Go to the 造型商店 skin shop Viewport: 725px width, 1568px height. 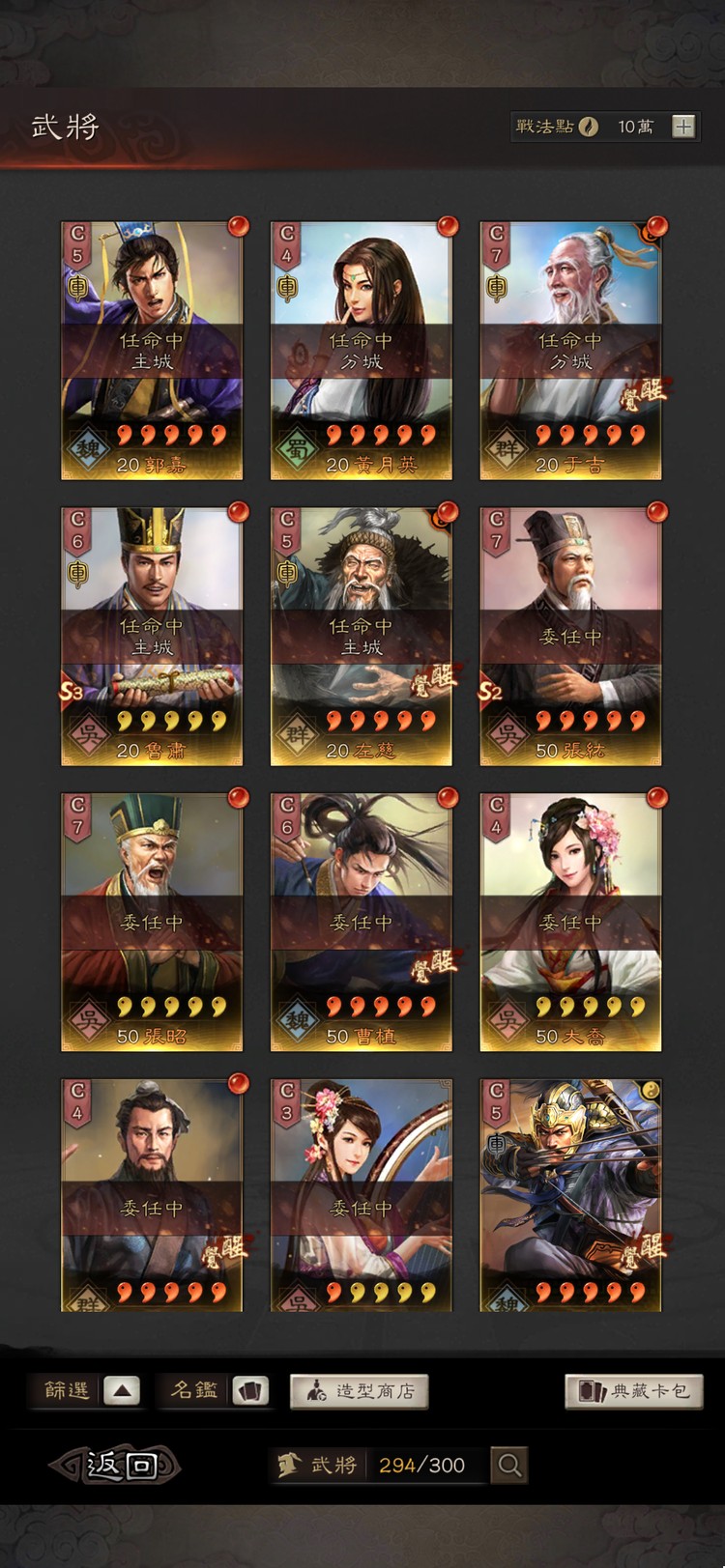click(360, 1391)
